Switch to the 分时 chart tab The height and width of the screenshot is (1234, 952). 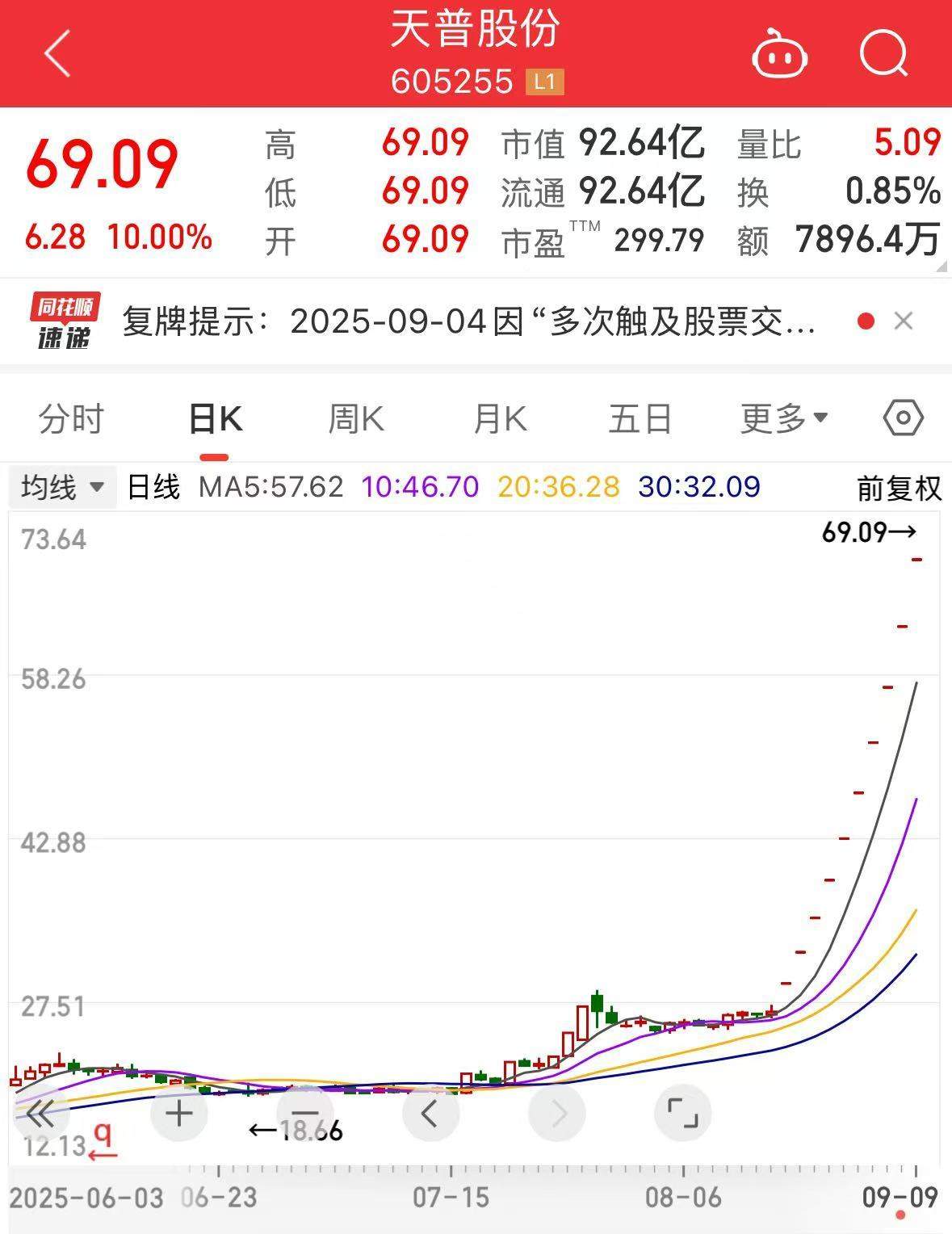(x=71, y=419)
